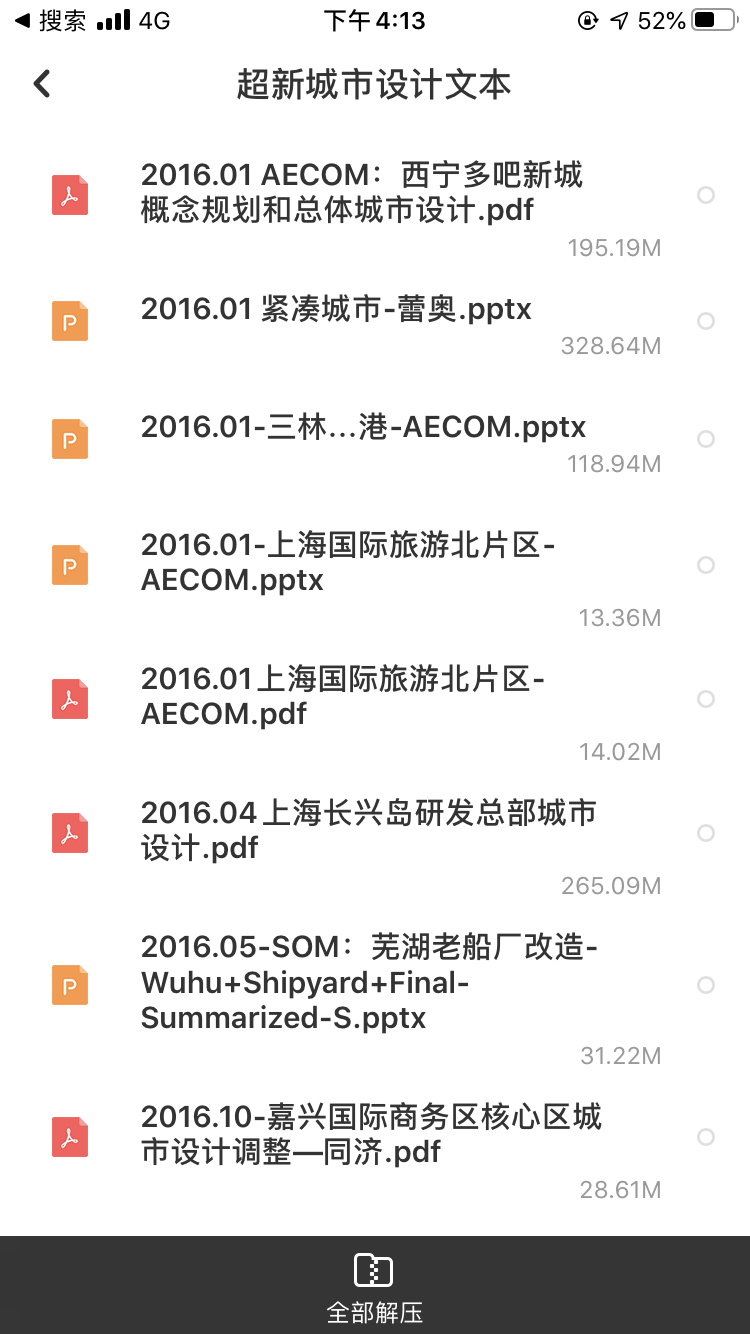Open 紧凑城市-蕾奥.pptx file
The width and height of the screenshot is (750, 1334).
(x=336, y=309)
